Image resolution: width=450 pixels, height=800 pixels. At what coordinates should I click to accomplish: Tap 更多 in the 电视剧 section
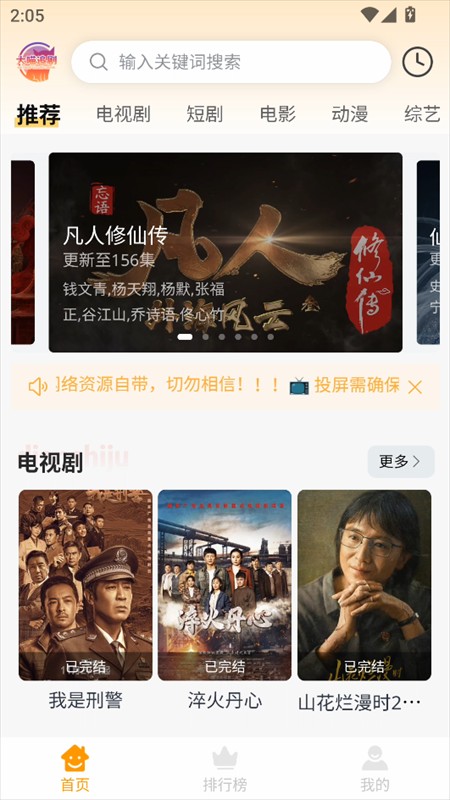tap(401, 462)
